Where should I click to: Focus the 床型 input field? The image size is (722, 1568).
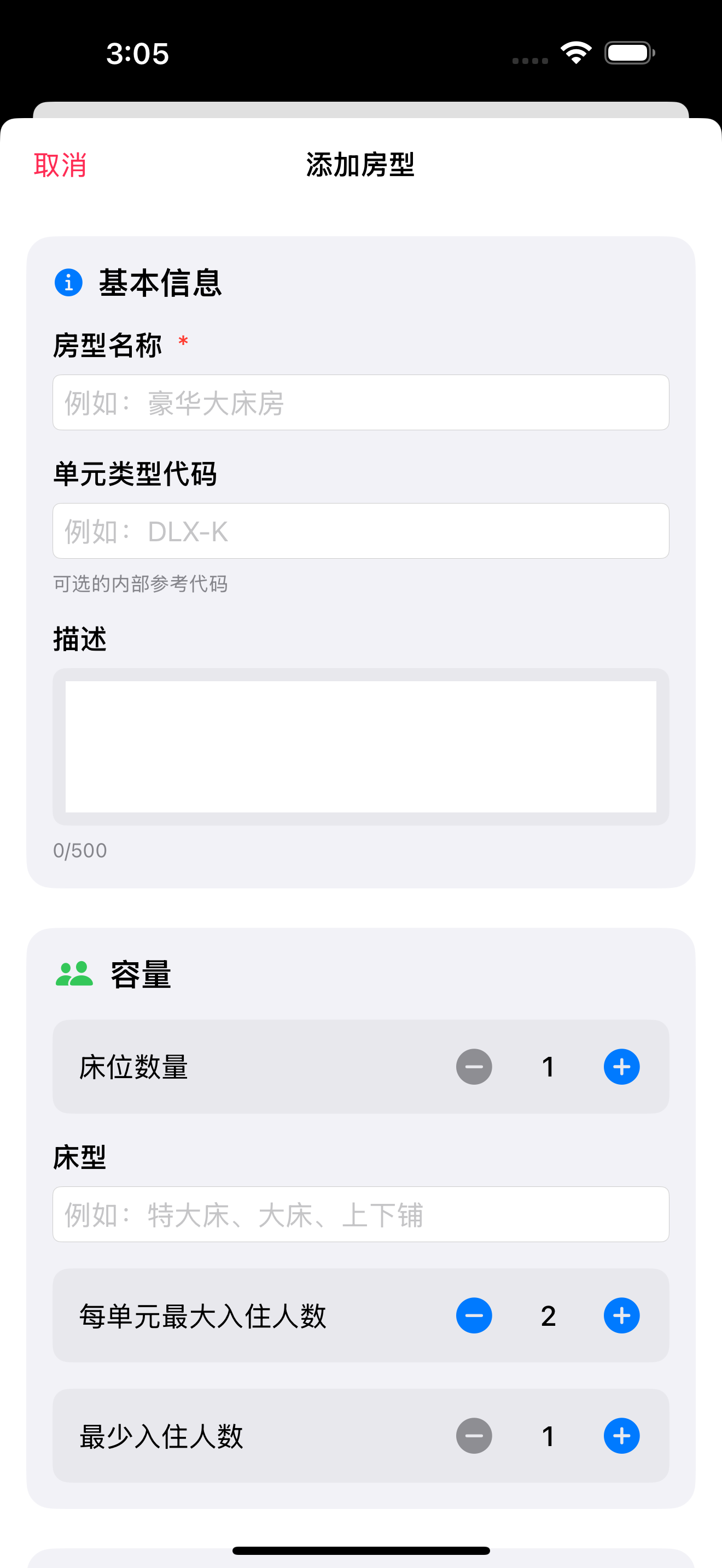(360, 1214)
